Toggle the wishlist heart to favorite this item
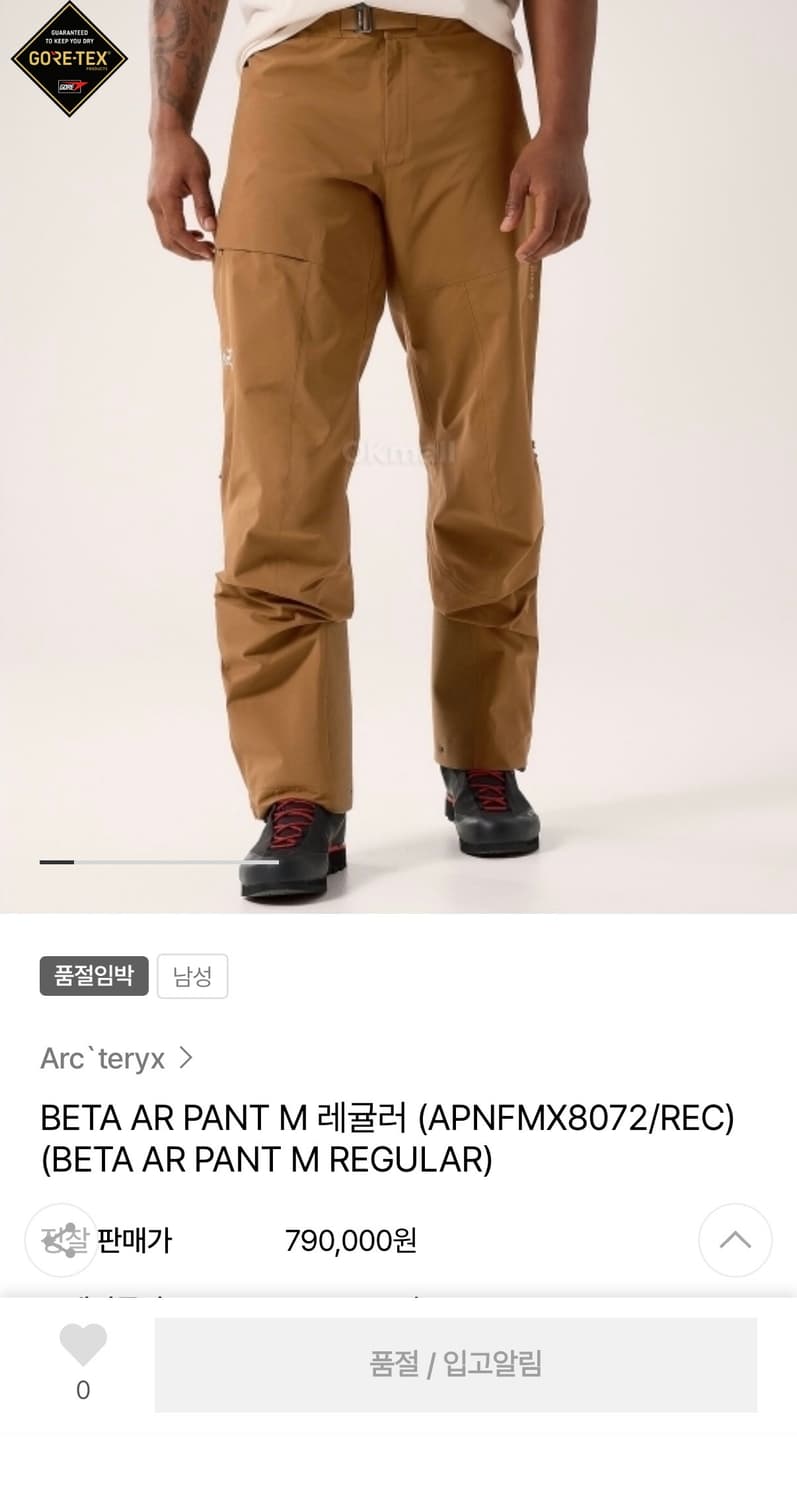The height and width of the screenshot is (1500, 797). click(x=83, y=1347)
